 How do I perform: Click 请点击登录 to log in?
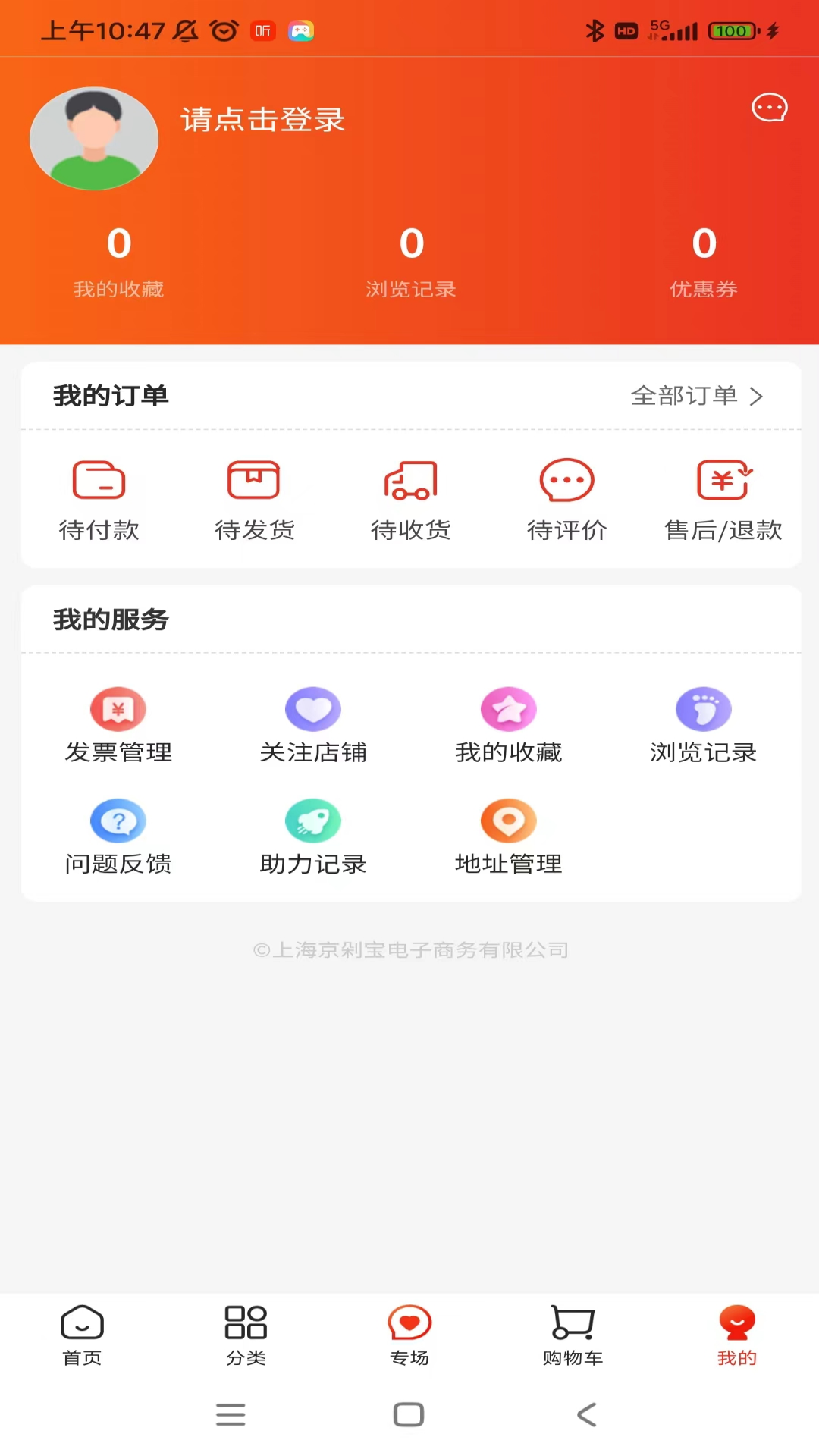262,120
